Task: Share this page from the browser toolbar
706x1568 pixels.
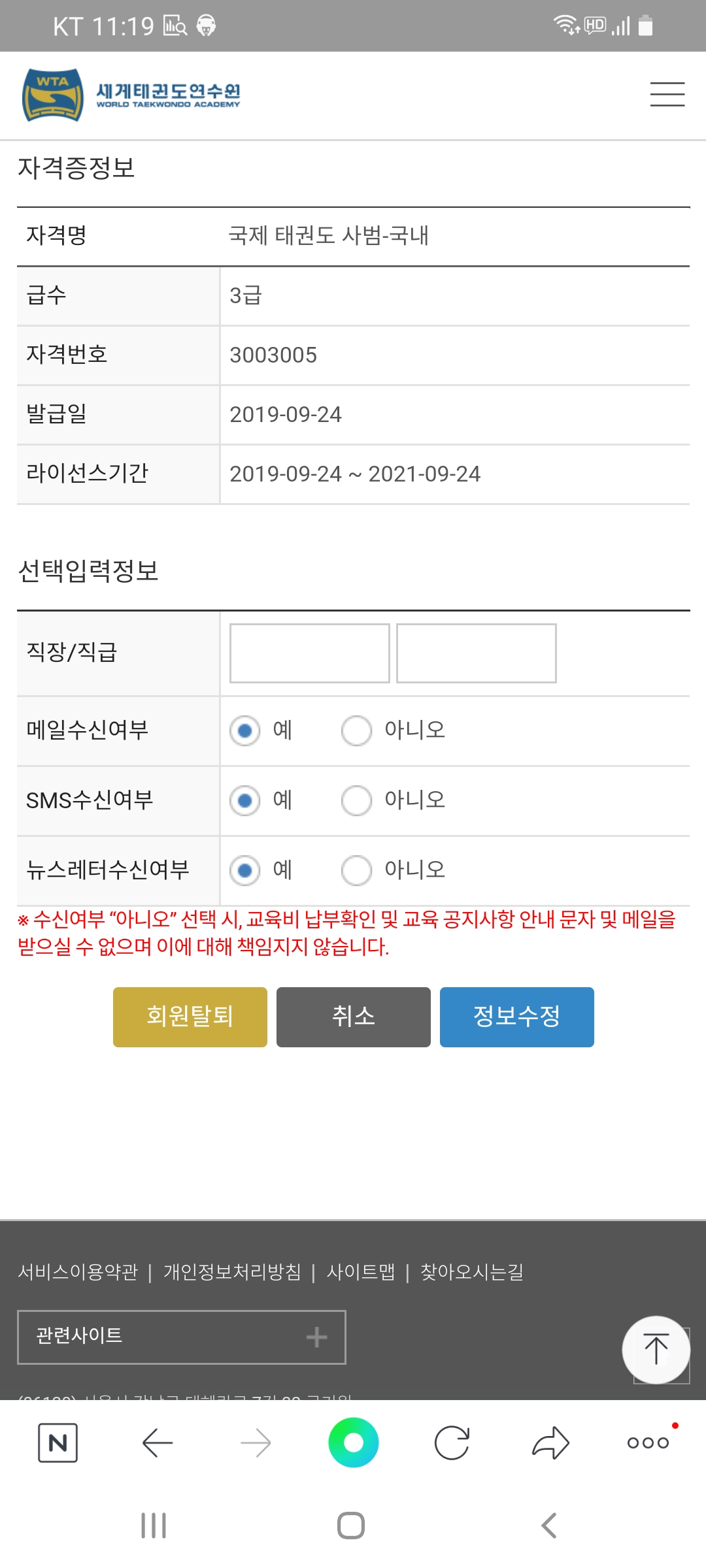Action: pyautogui.click(x=550, y=1443)
